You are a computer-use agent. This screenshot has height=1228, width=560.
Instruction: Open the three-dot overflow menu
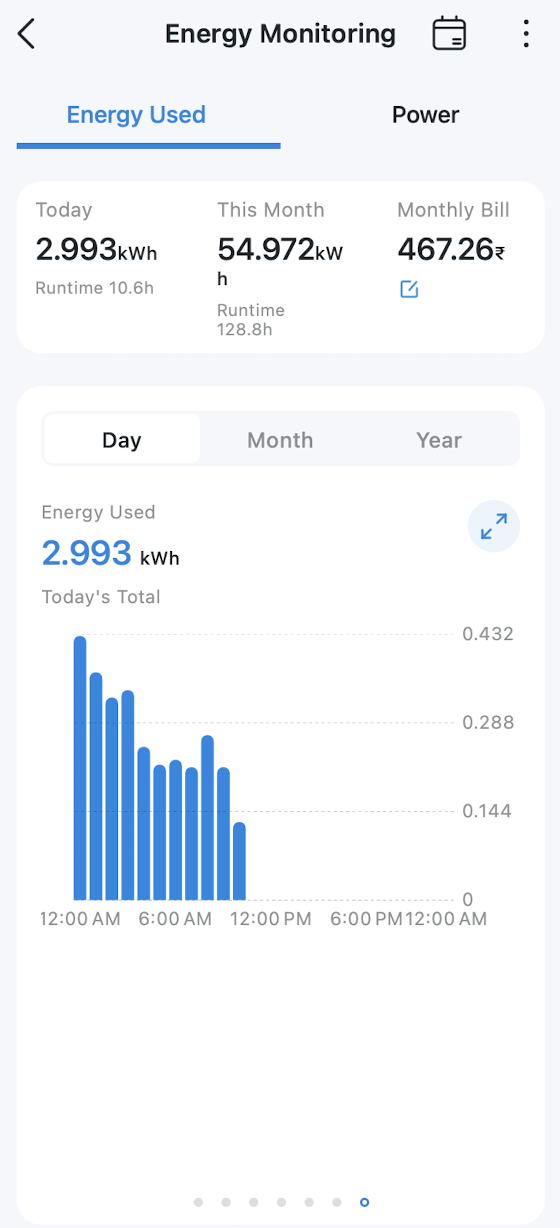tap(526, 34)
